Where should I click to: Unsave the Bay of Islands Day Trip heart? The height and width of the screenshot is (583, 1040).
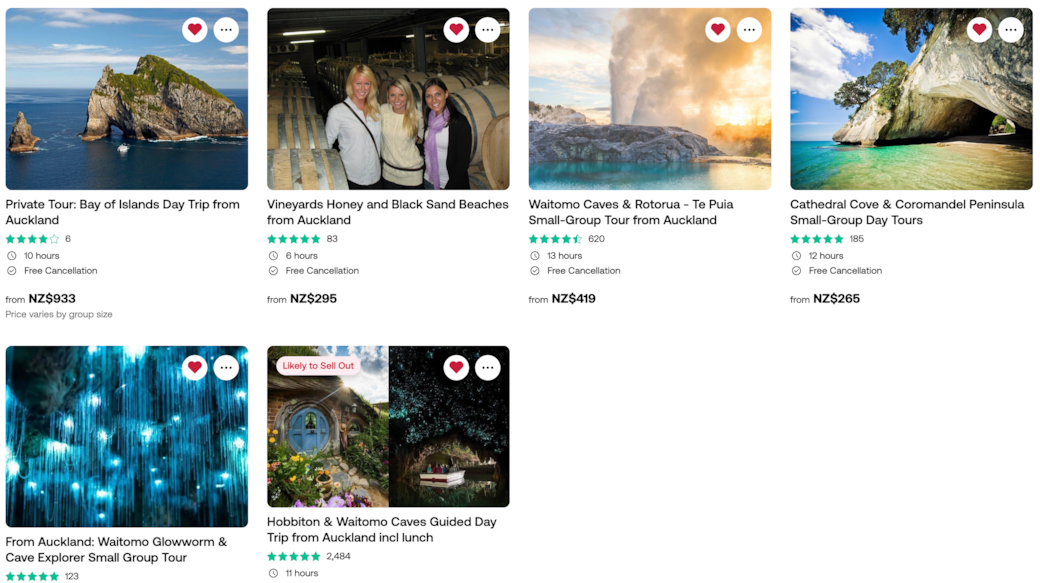pyautogui.click(x=195, y=30)
